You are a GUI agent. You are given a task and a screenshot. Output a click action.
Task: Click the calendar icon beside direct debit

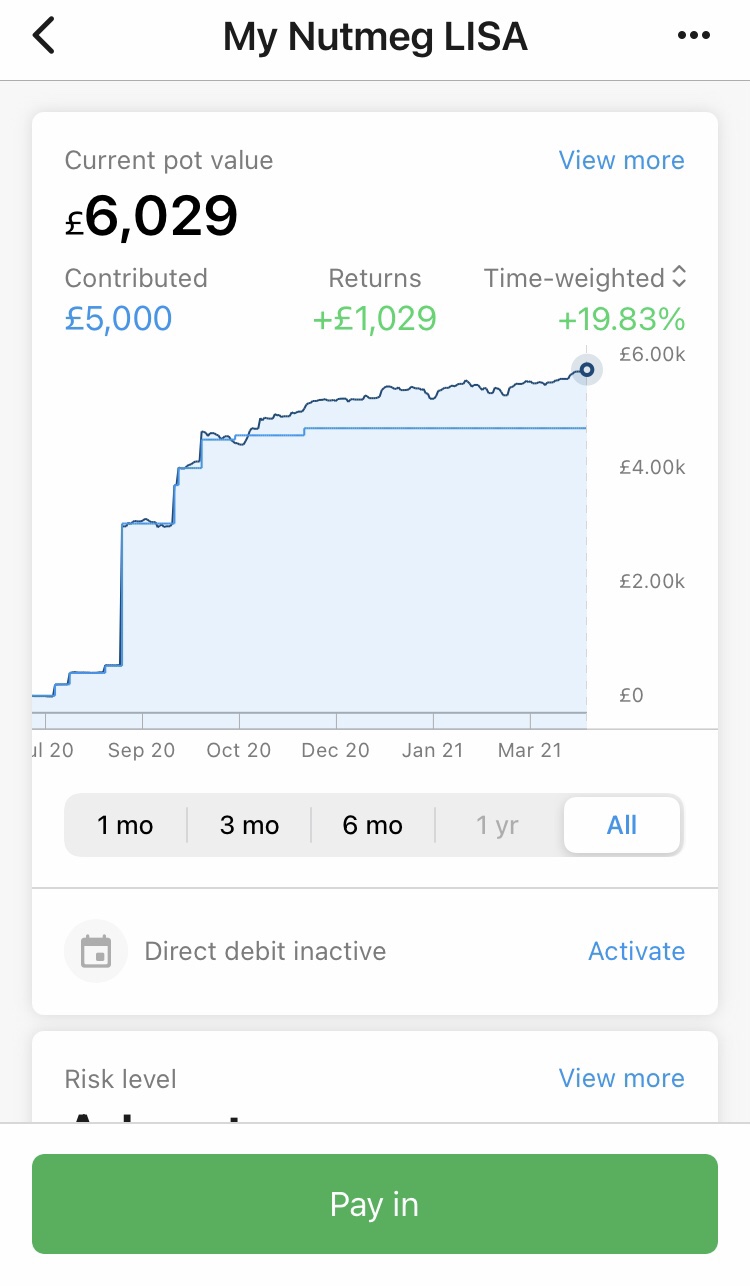click(x=96, y=951)
